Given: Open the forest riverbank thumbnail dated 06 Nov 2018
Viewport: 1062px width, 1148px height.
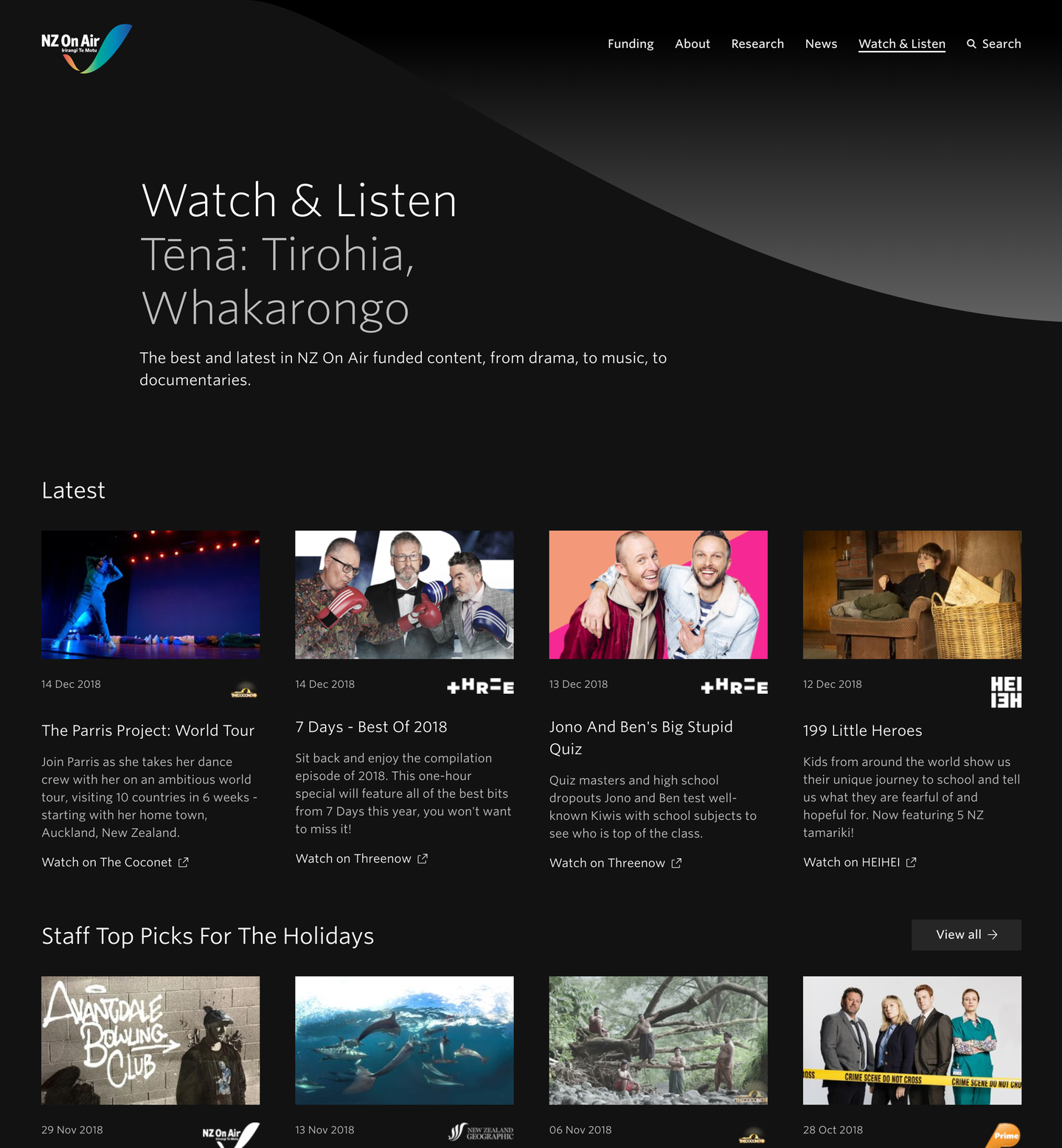Looking at the screenshot, I should tap(658, 1040).
